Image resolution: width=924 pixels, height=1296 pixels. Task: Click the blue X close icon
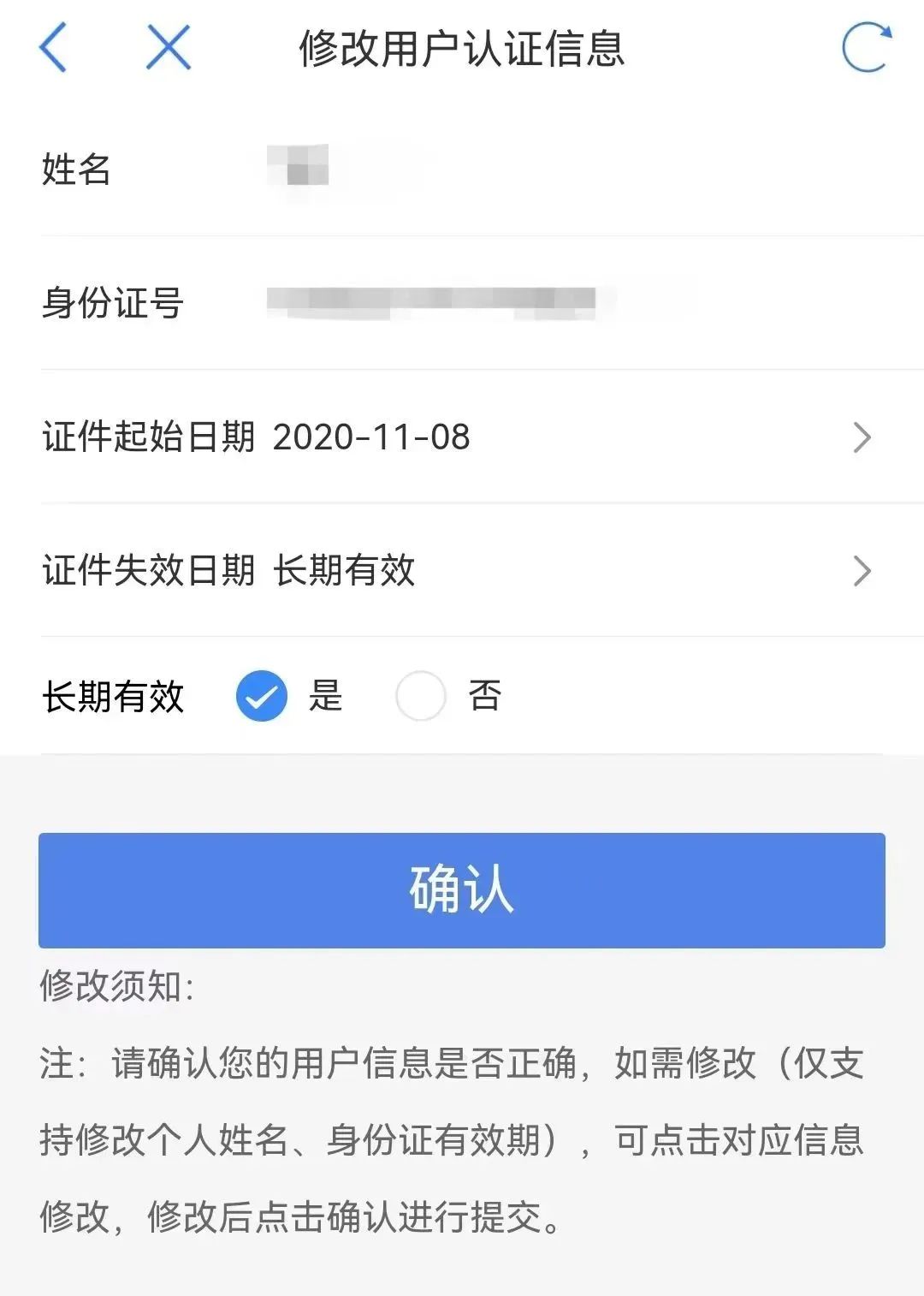click(x=166, y=48)
